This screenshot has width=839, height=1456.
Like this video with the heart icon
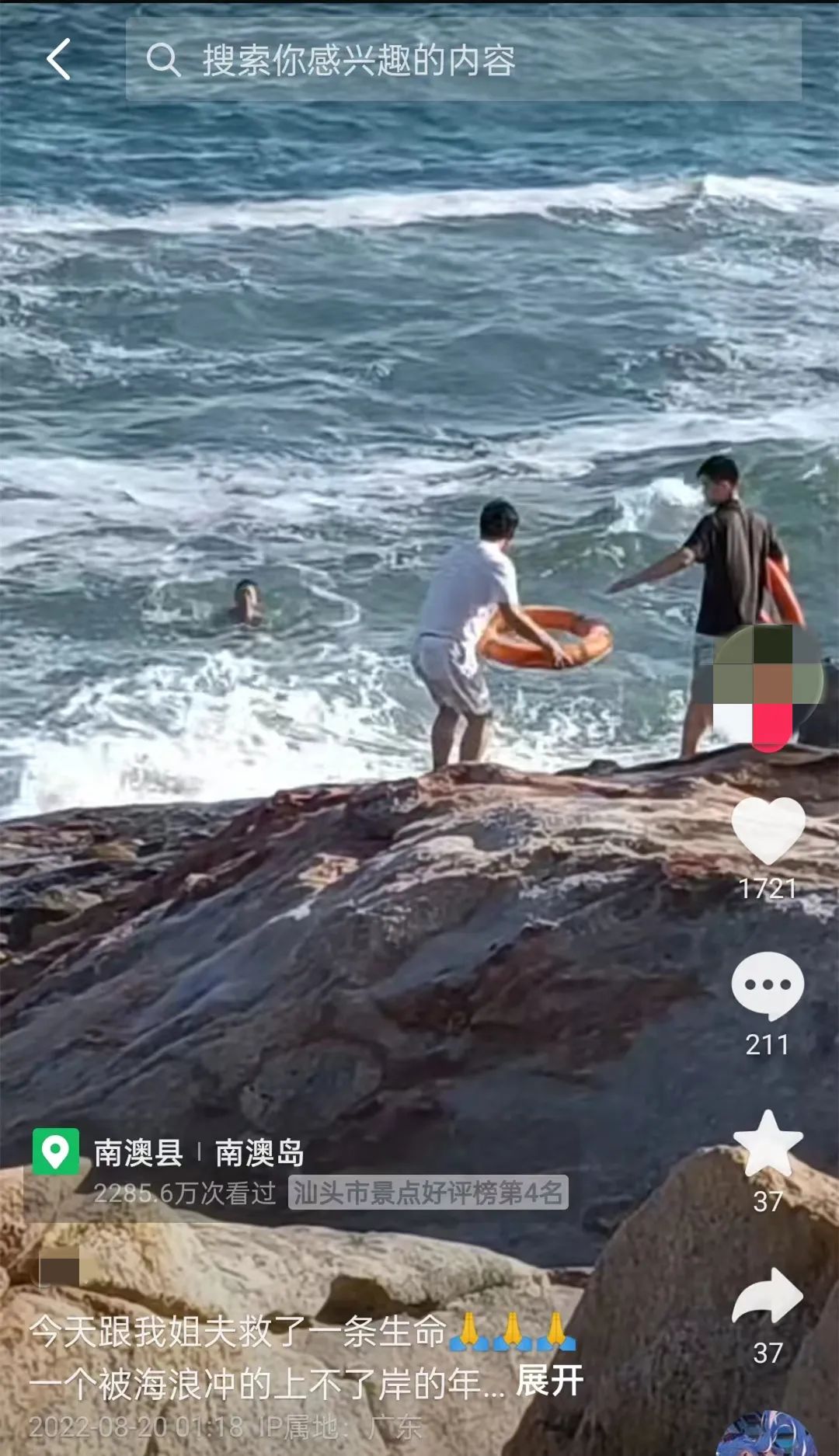coord(768,830)
